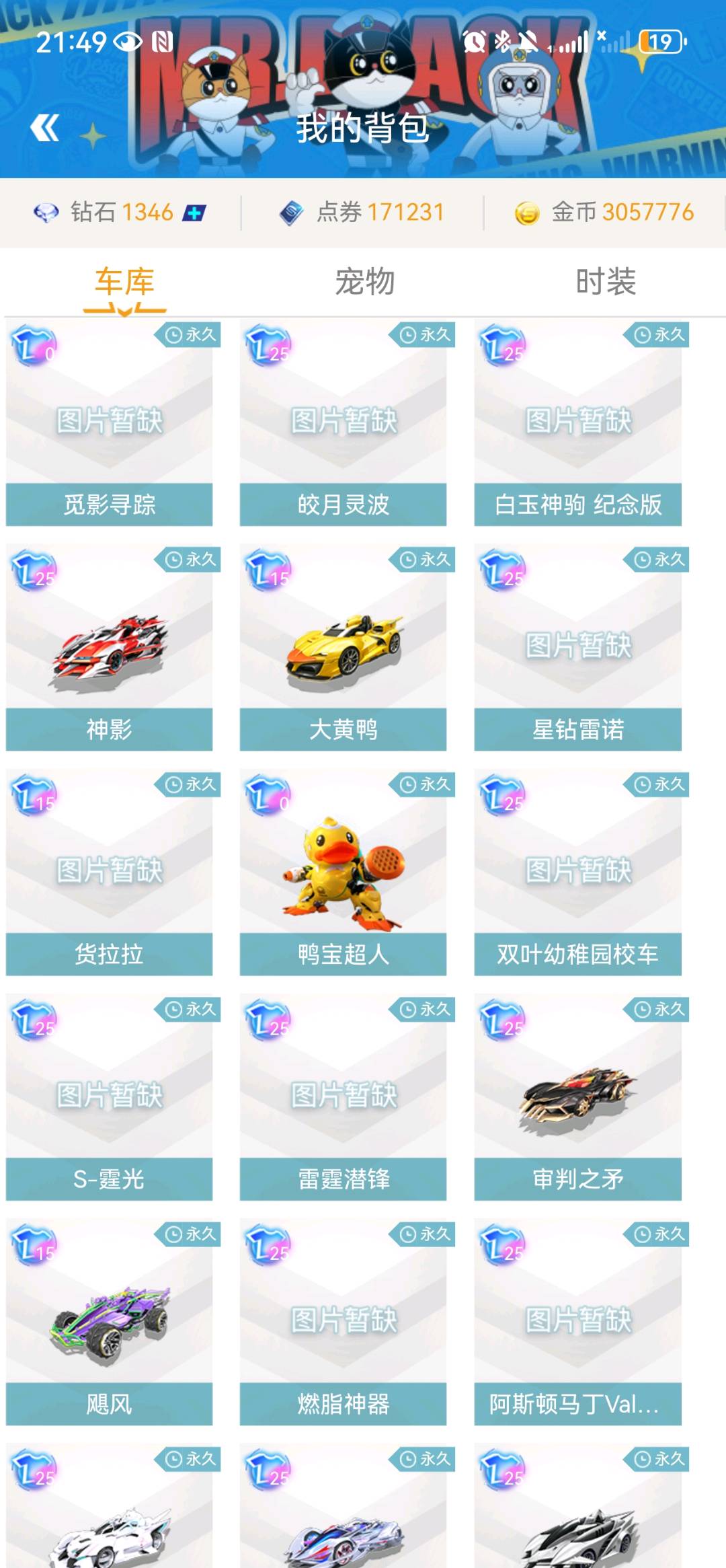Open the 雷霆潜锋 card
The image size is (726, 1568).
tap(343, 1098)
